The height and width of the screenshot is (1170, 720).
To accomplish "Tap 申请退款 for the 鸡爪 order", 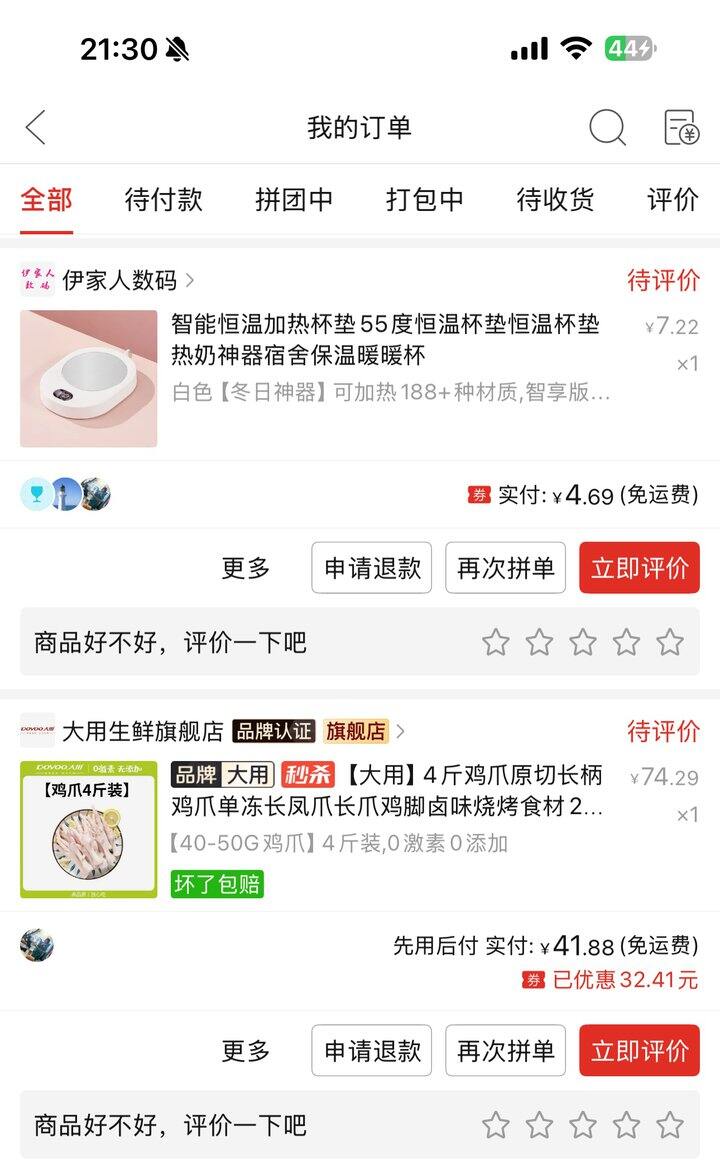I will (x=372, y=1051).
